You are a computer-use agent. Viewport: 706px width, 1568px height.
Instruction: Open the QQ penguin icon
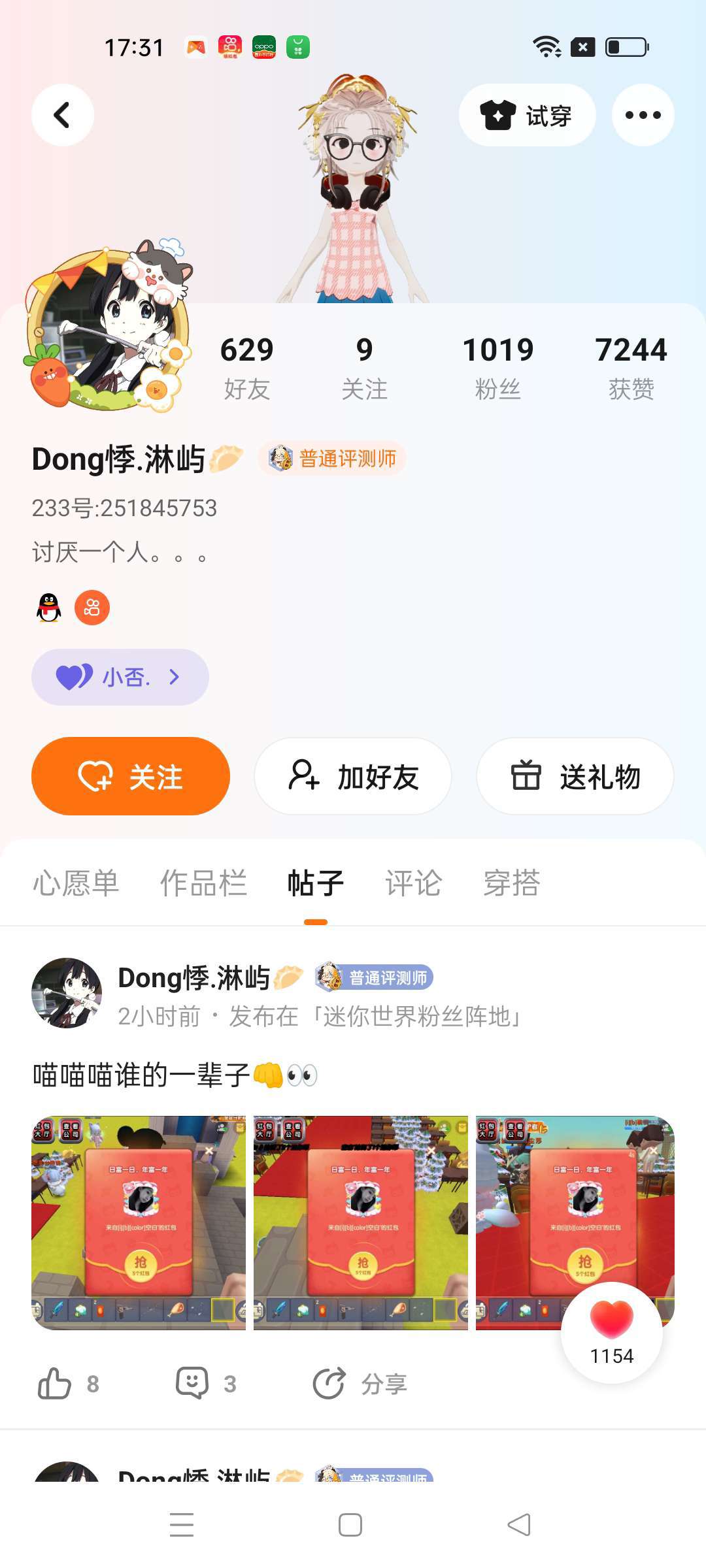tap(49, 608)
